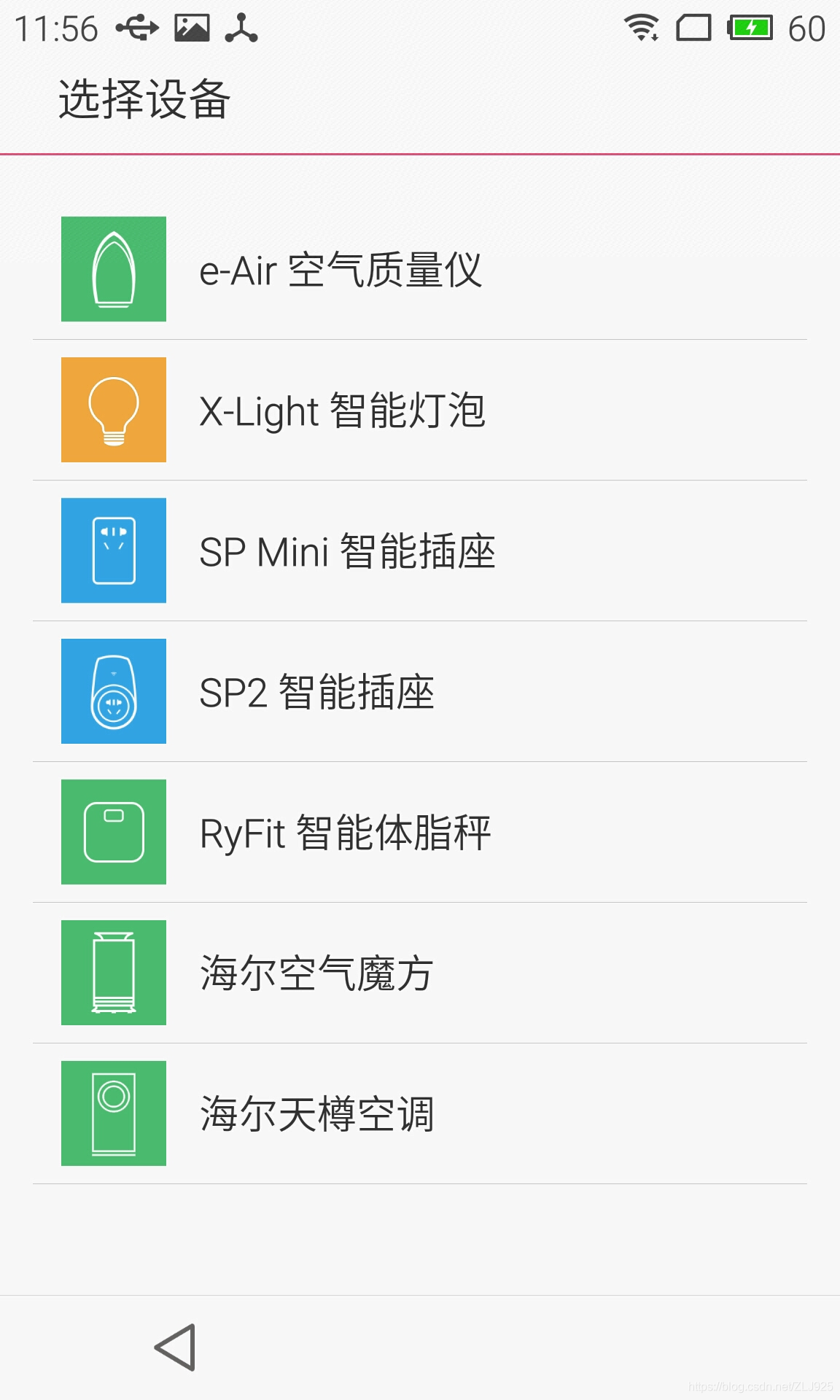Tap the RyFit body fat scale icon
Image resolution: width=840 pixels, height=1400 pixels.
(113, 833)
